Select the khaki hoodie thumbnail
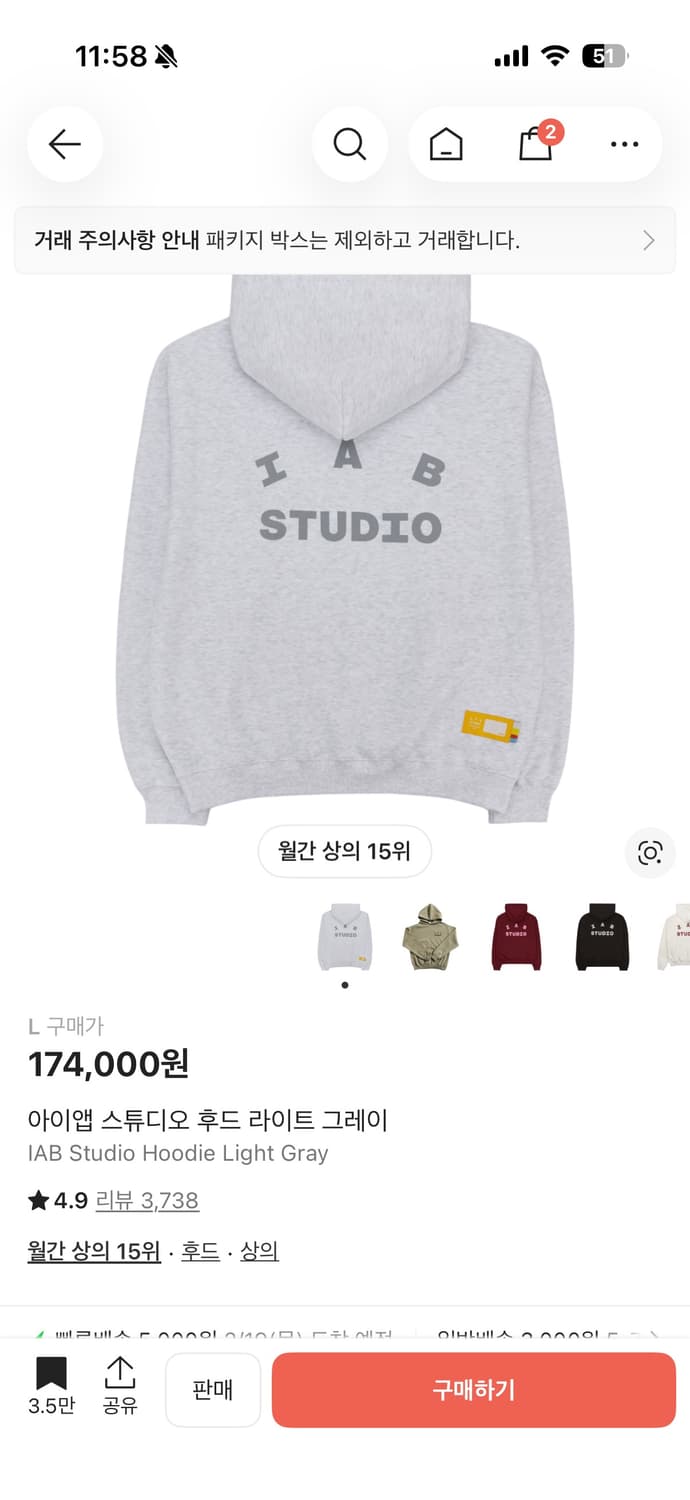The width and height of the screenshot is (690, 1500). (431, 937)
